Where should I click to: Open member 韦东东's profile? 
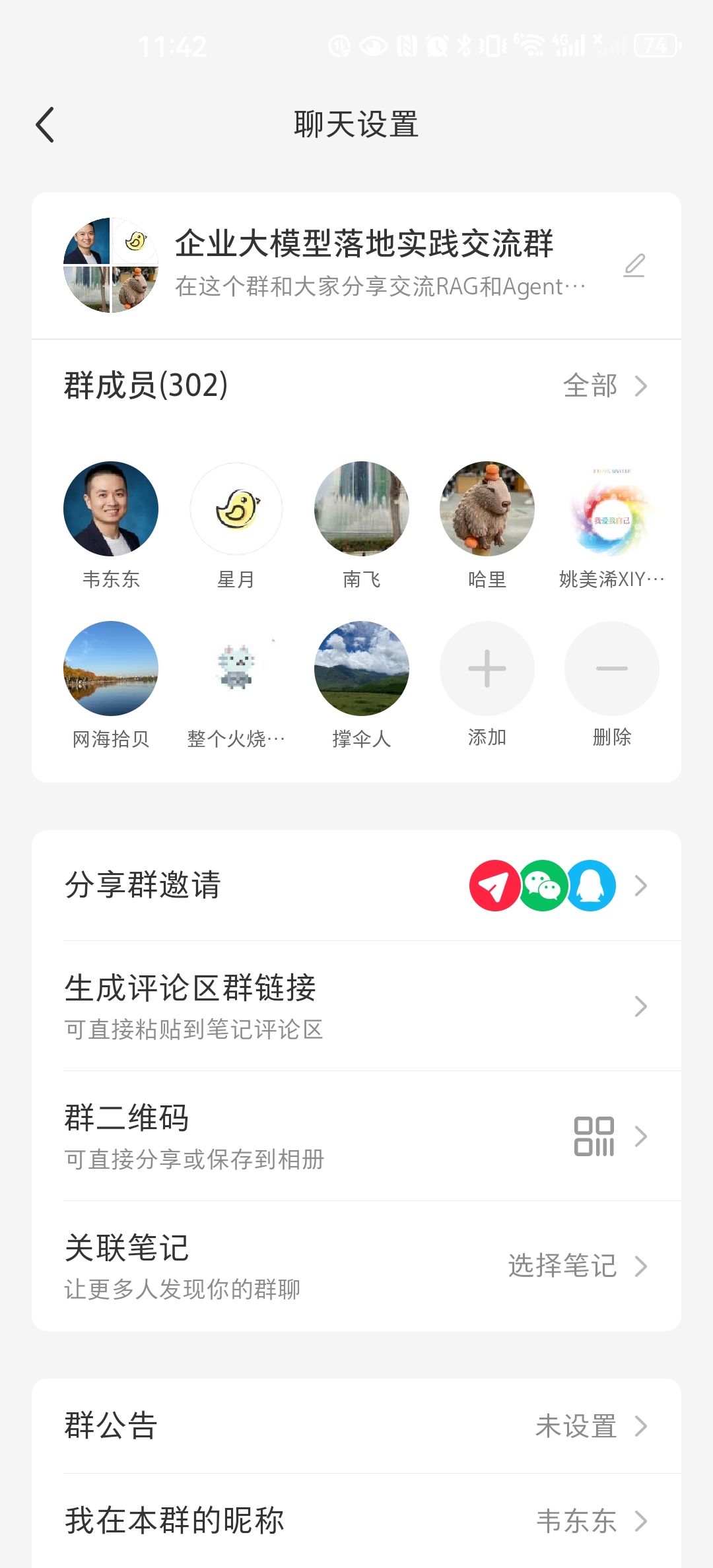111,509
